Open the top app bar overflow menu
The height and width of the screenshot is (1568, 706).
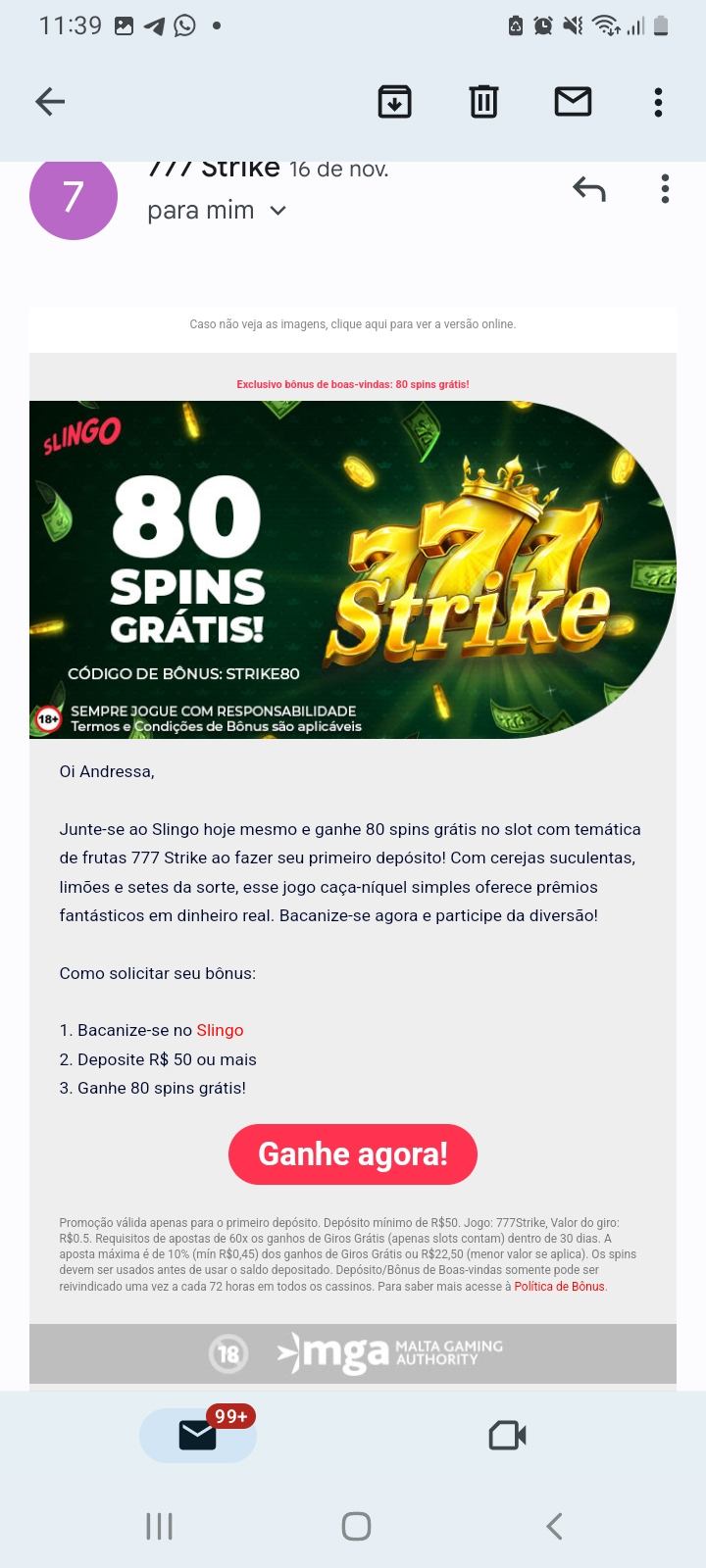658,101
